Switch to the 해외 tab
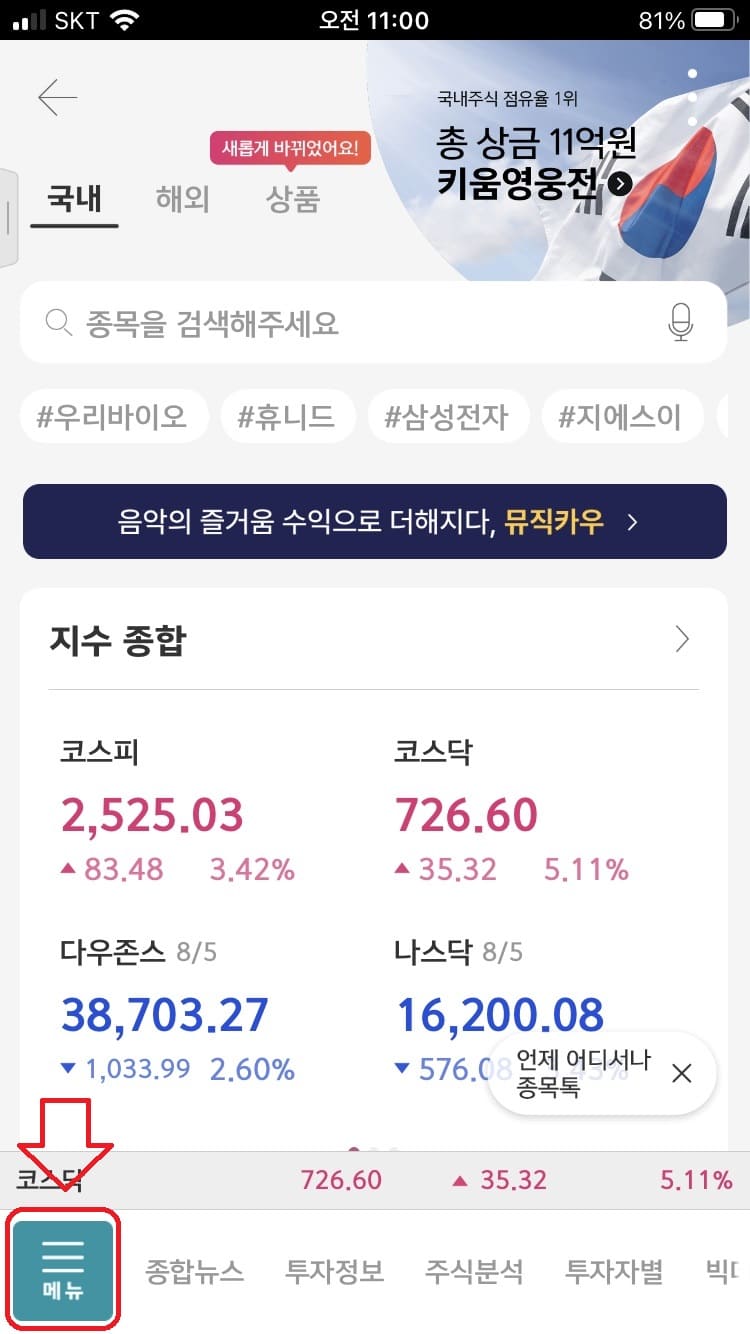This screenshot has width=750, height=1334. pyautogui.click(x=183, y=199)
